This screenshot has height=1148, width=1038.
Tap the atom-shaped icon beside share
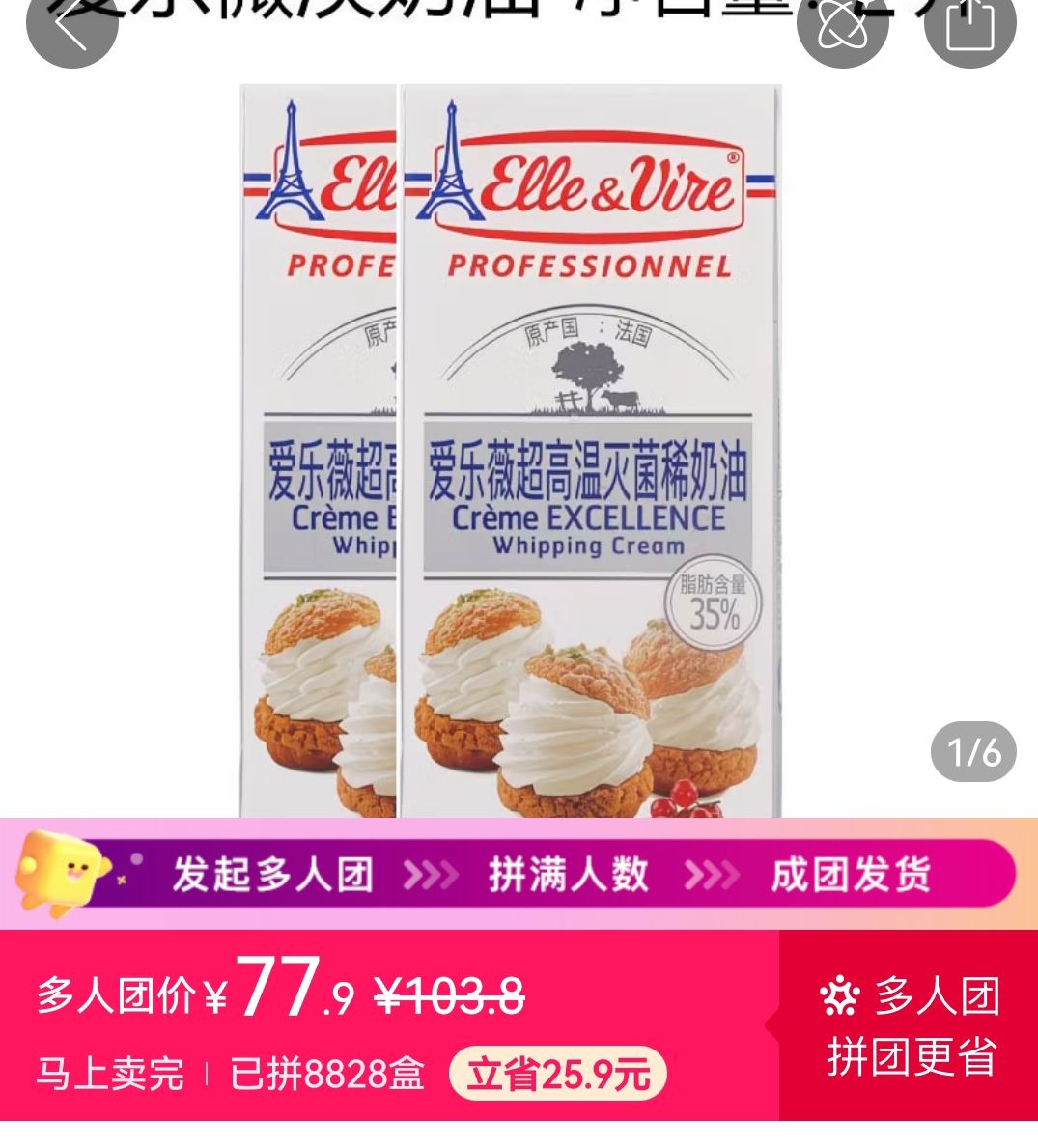click(843, 26)
